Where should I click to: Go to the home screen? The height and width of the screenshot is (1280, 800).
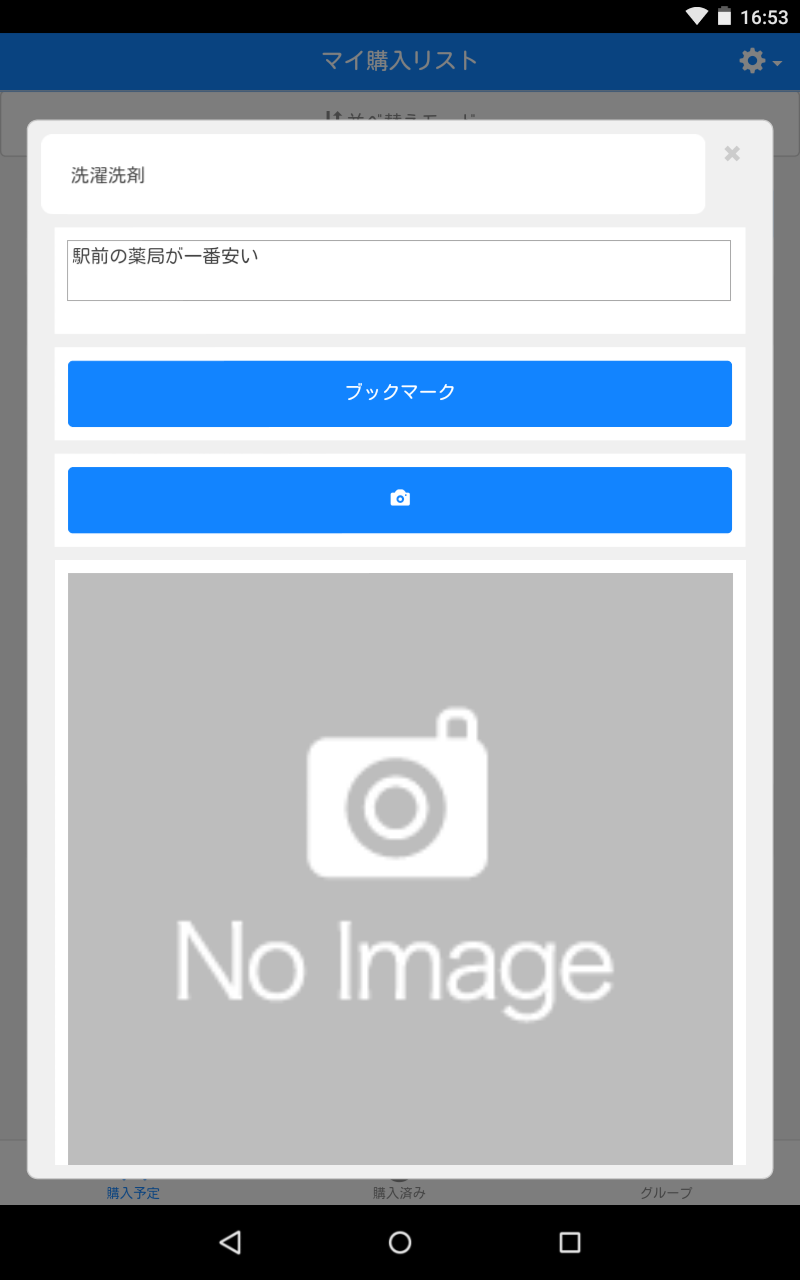(400, 1242)
